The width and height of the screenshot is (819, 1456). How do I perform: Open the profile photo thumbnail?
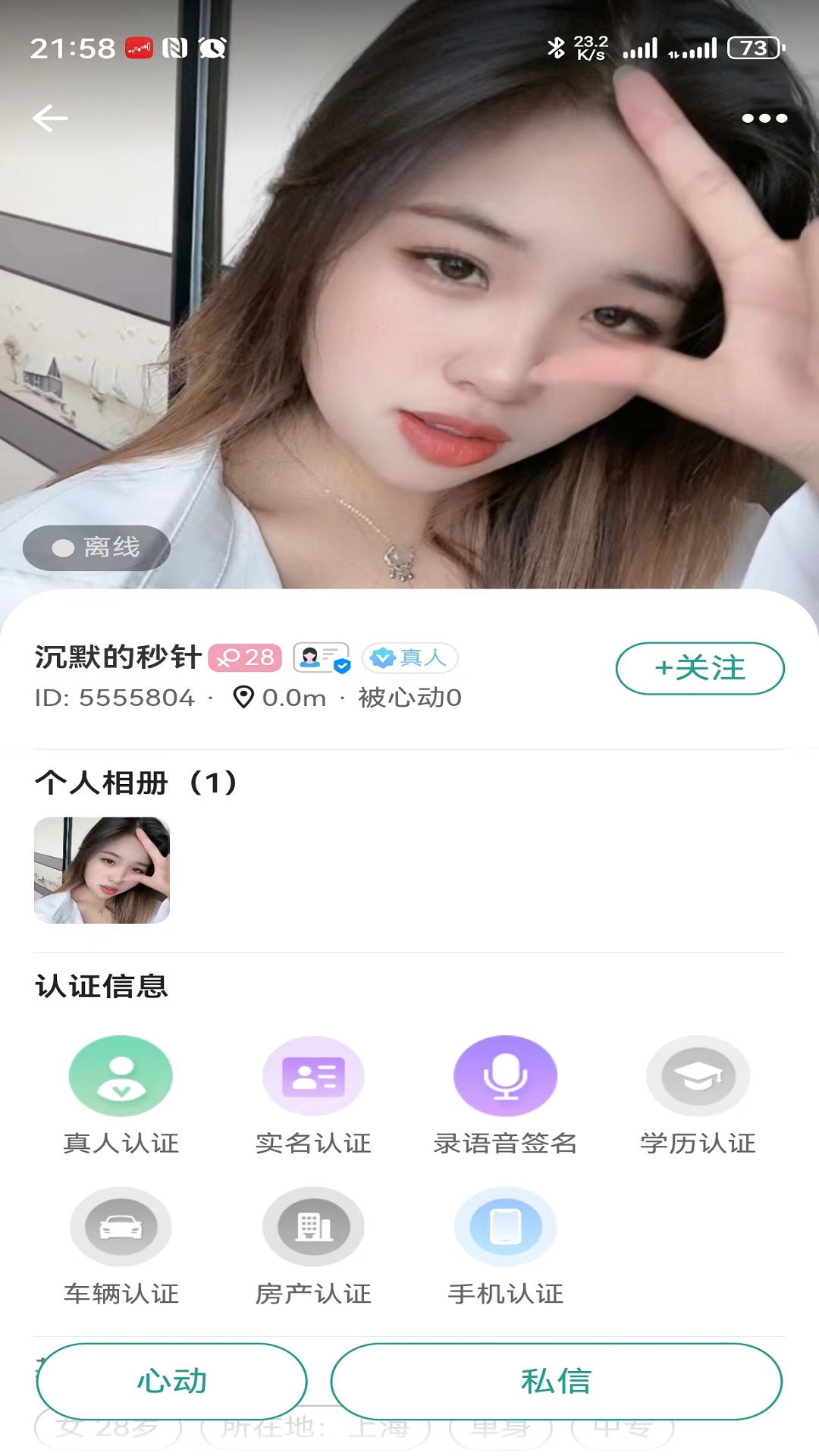click(102, 869)
